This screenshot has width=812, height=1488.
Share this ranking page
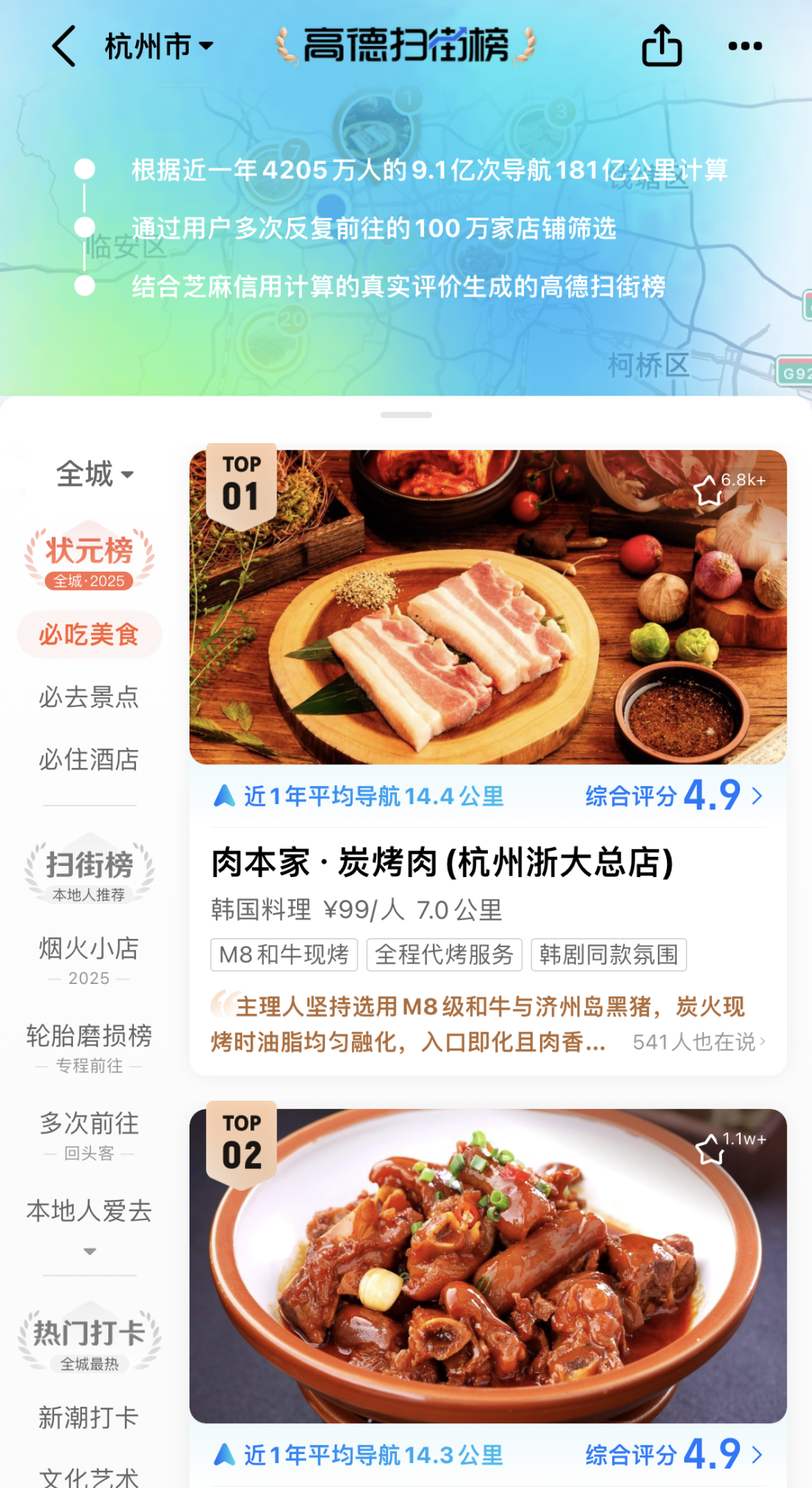(x=662, y=46)
